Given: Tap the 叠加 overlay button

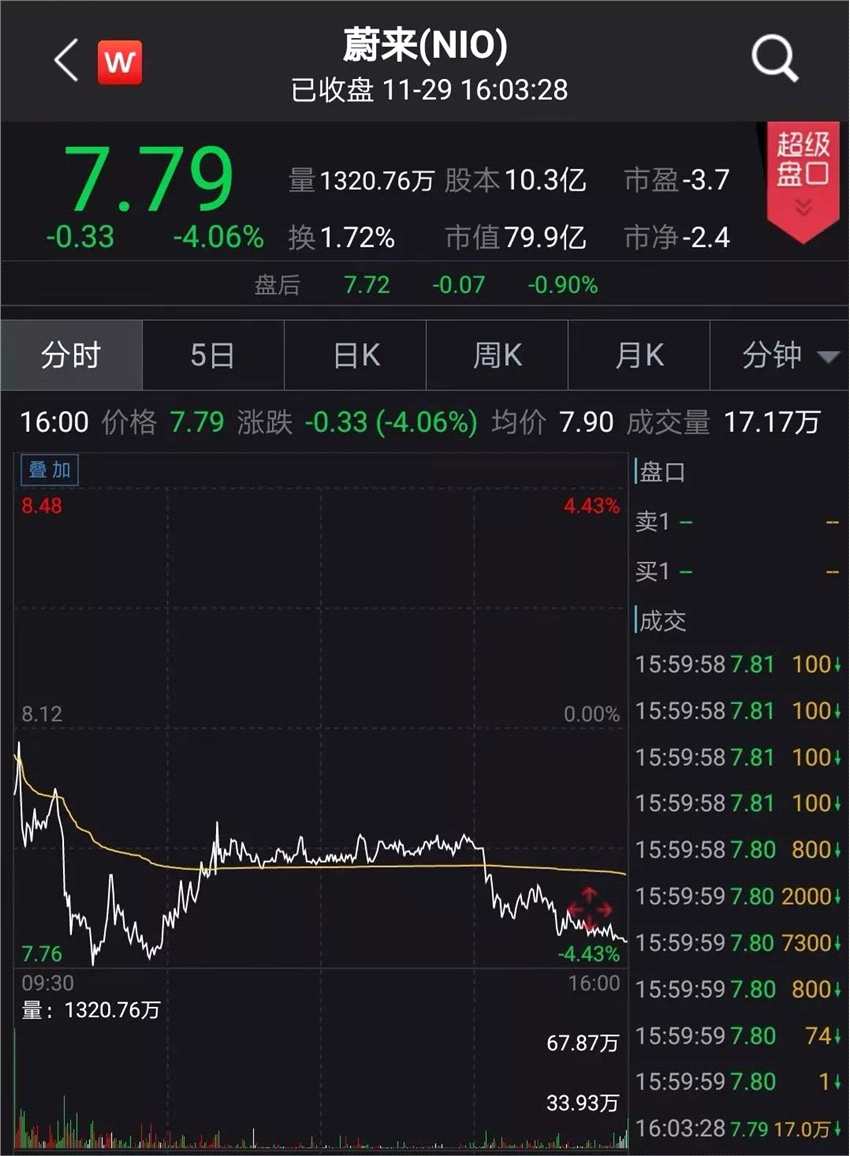Looking at the screenshot, I should pyautogui.click(x=49, y=470).
